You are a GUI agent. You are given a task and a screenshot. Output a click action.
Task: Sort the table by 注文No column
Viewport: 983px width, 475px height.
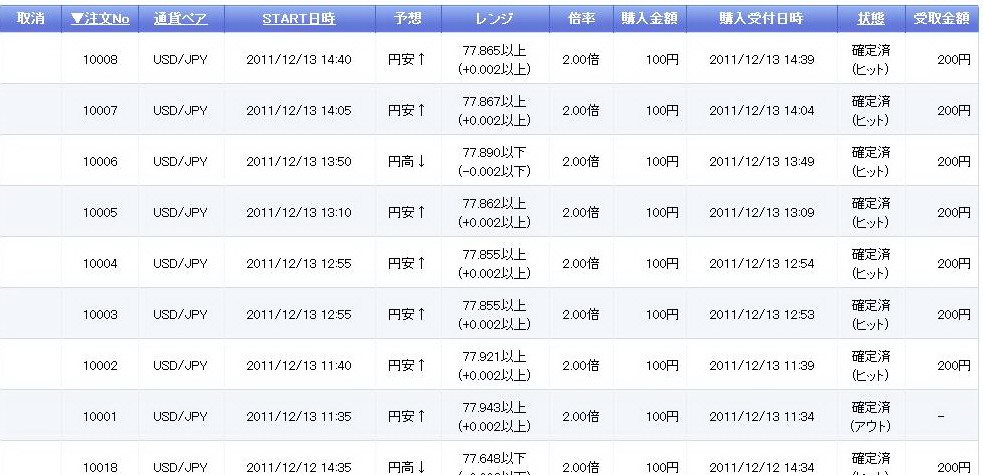pyautogui.click(x=100, y=19)
